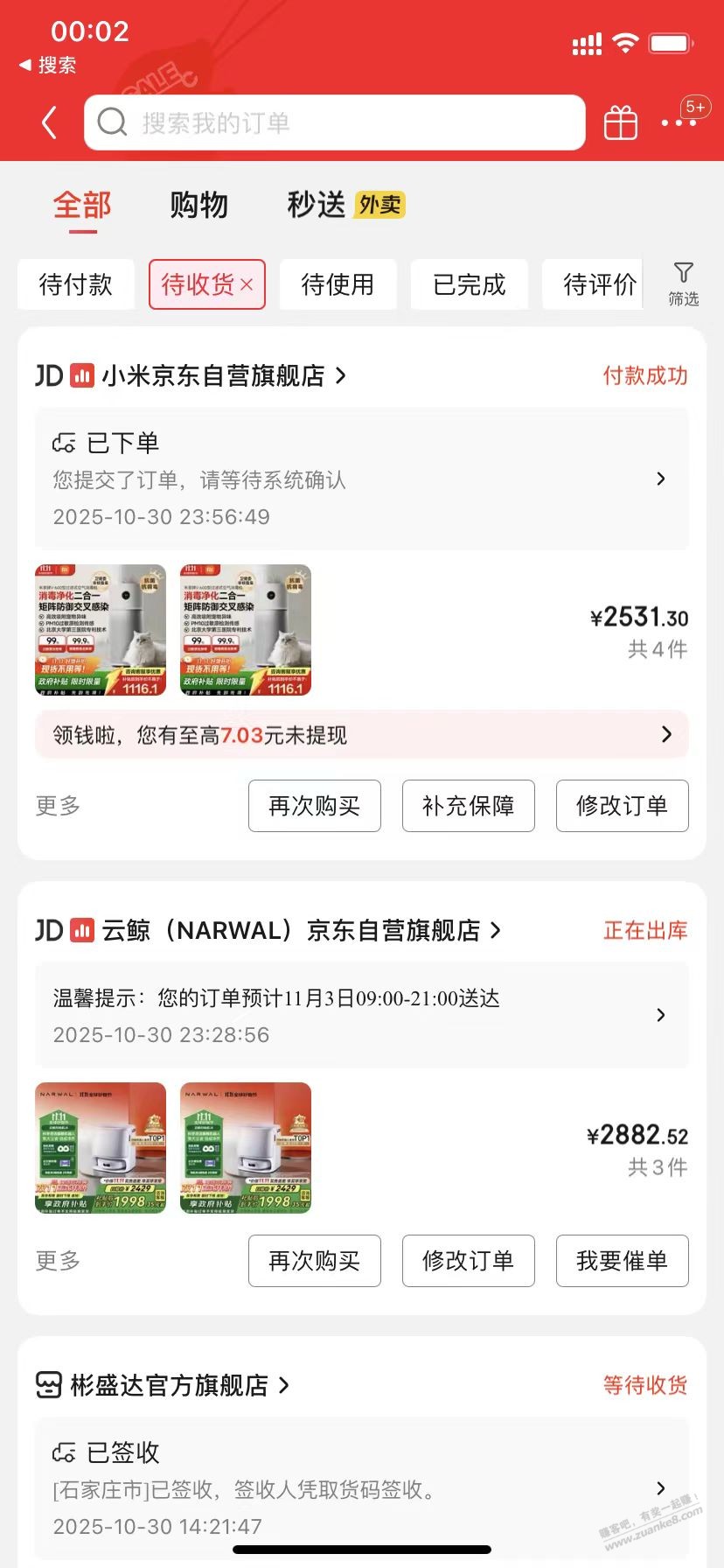Tap 再次购买 on the NARWAL order
This screenshot has height=1568, width=724.
pos(314,1261)
